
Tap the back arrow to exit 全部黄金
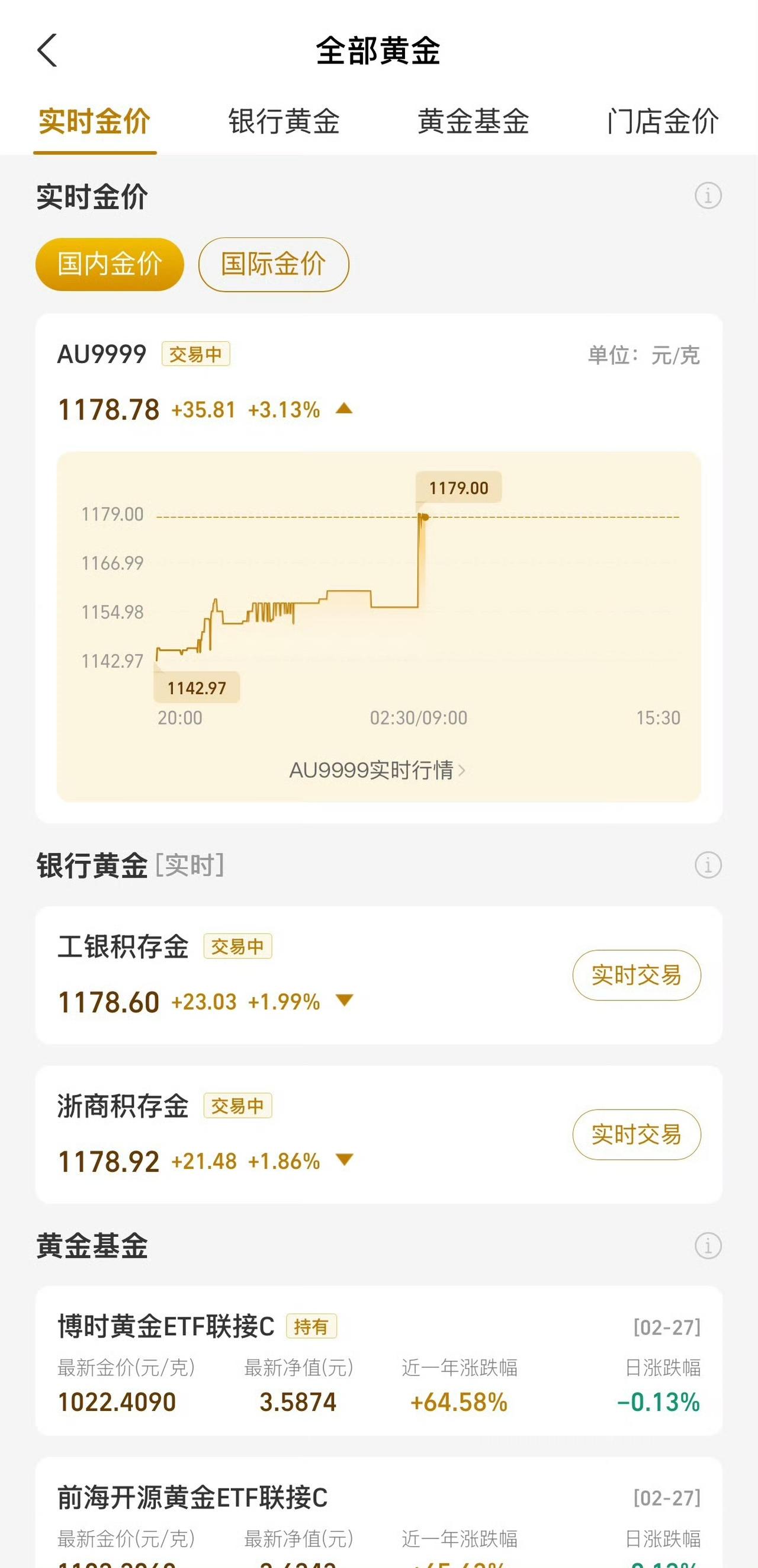pos(47,52)
